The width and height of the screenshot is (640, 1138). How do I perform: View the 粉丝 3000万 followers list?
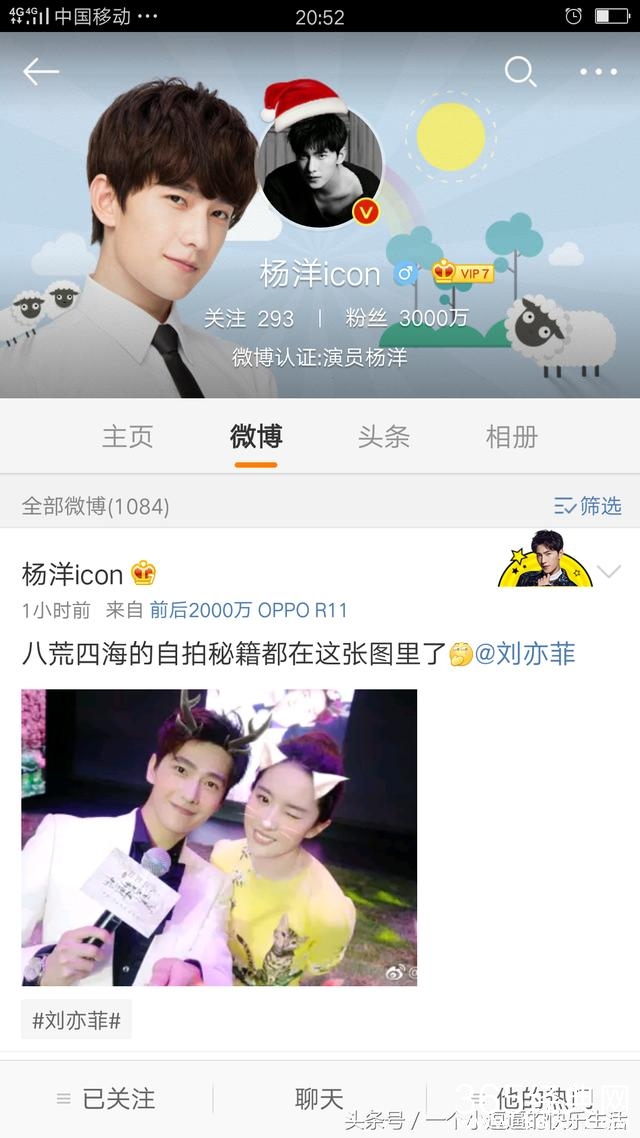(406, 318)
